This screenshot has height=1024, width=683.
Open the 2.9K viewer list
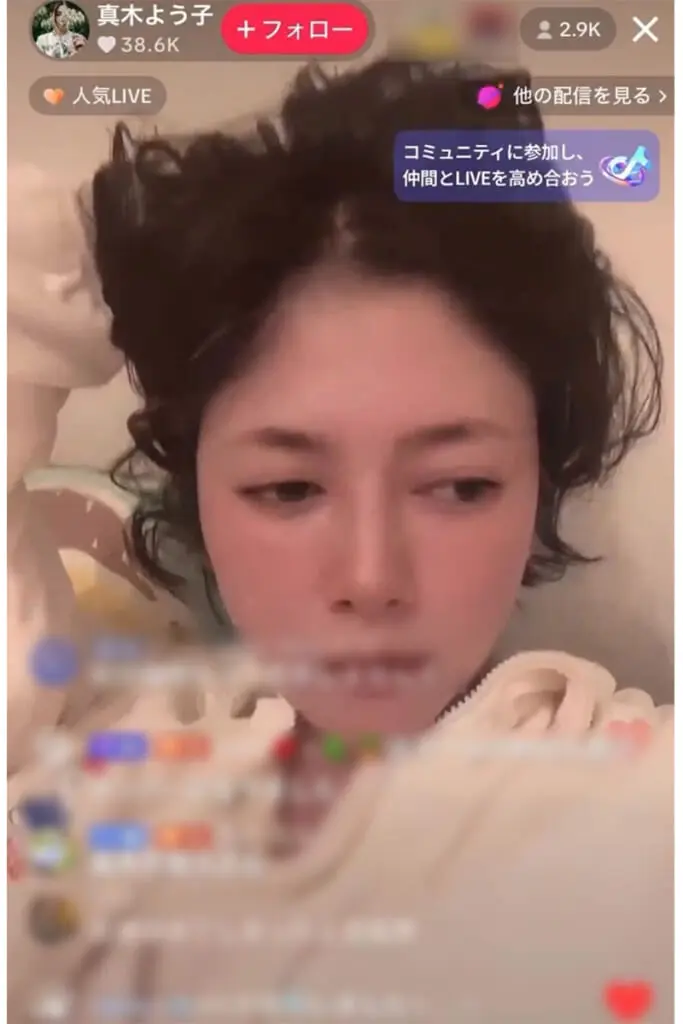coord(567,30)
